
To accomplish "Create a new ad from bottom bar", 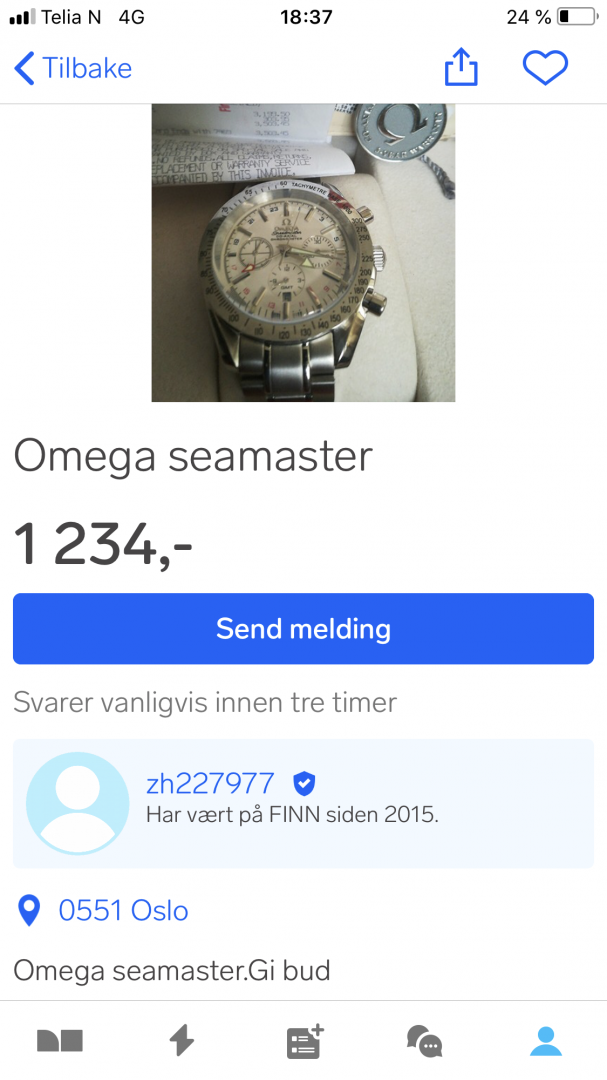I will pos(304,1041).
